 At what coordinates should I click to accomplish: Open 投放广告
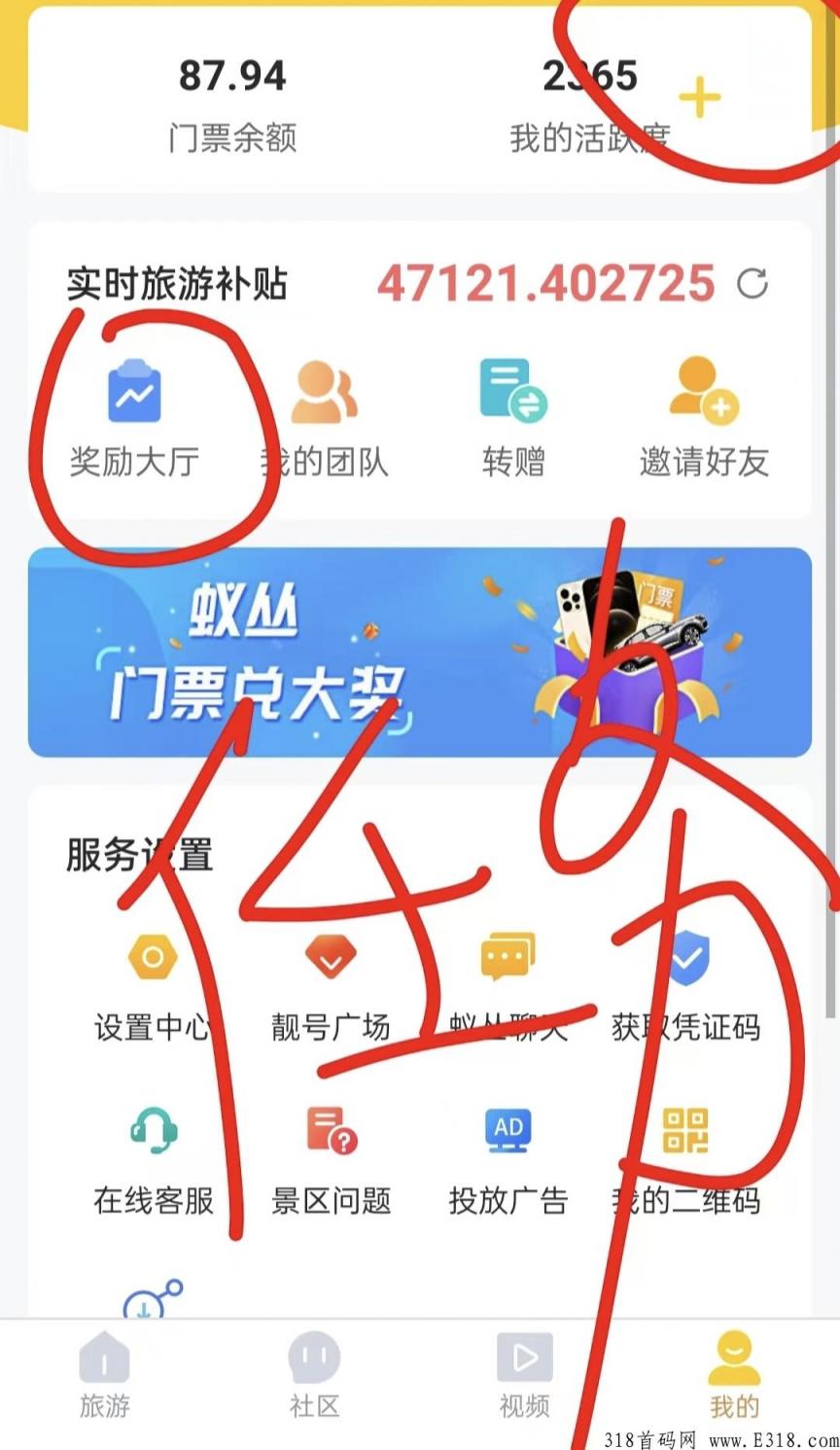click(507, 1160)
